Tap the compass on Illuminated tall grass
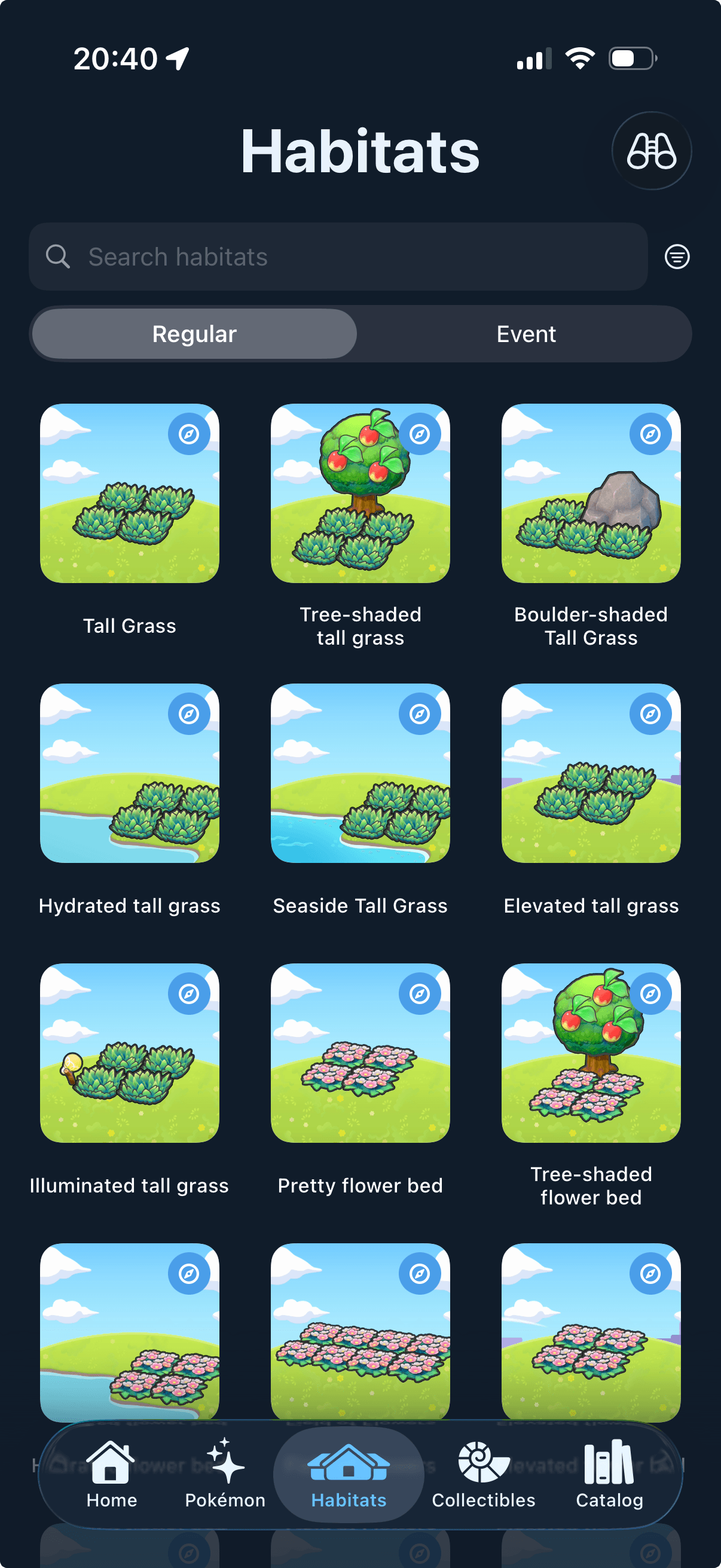 [x=190, y=992]
